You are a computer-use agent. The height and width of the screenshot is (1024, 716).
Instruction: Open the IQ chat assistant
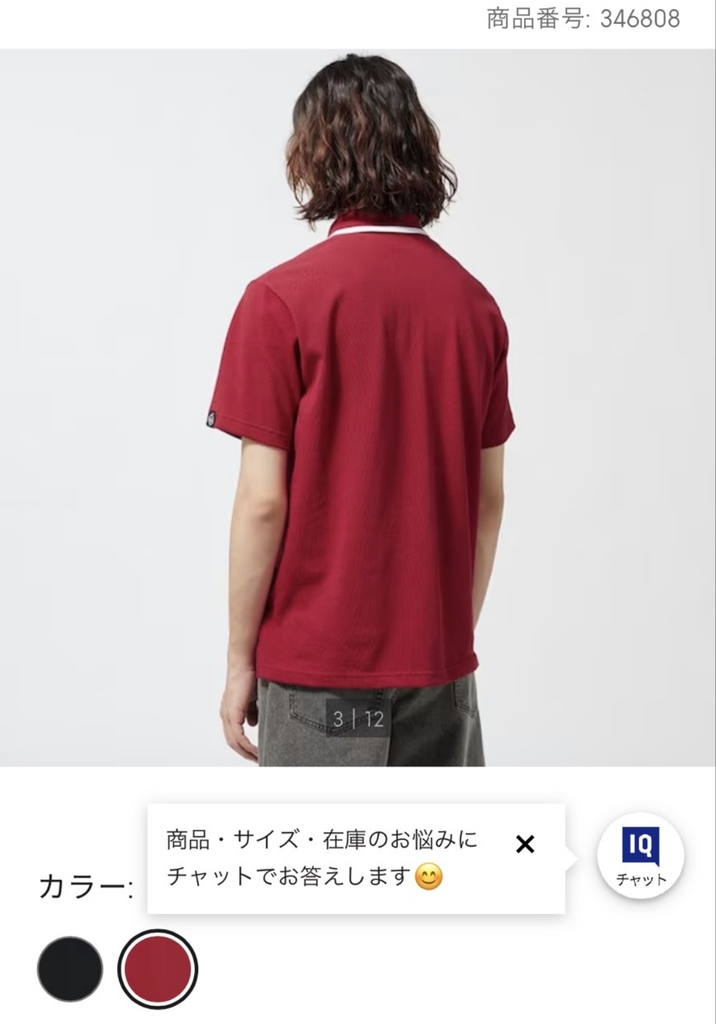click(640, 855)
